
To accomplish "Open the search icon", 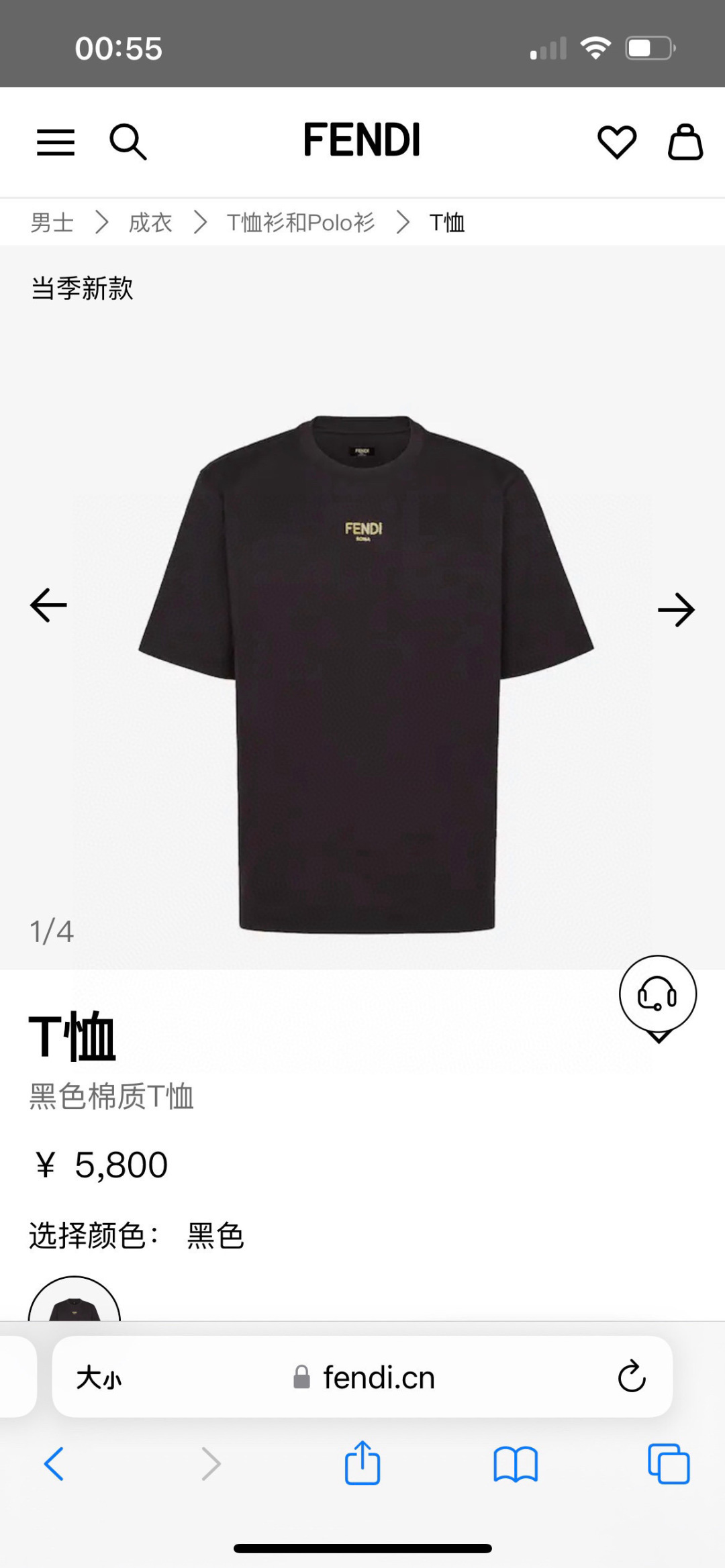I will point(128,142).
